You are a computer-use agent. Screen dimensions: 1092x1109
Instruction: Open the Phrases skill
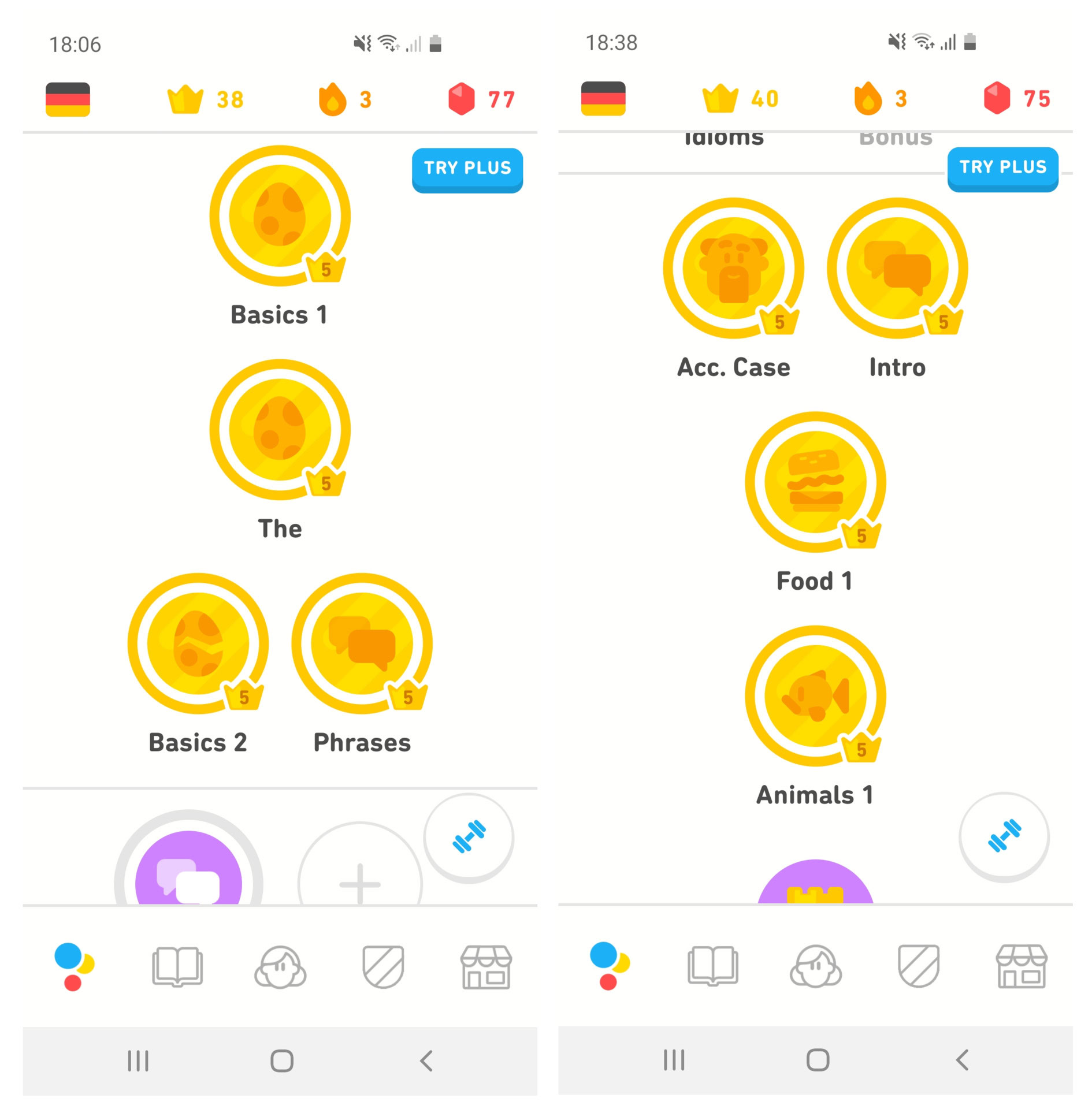(362, 643)
